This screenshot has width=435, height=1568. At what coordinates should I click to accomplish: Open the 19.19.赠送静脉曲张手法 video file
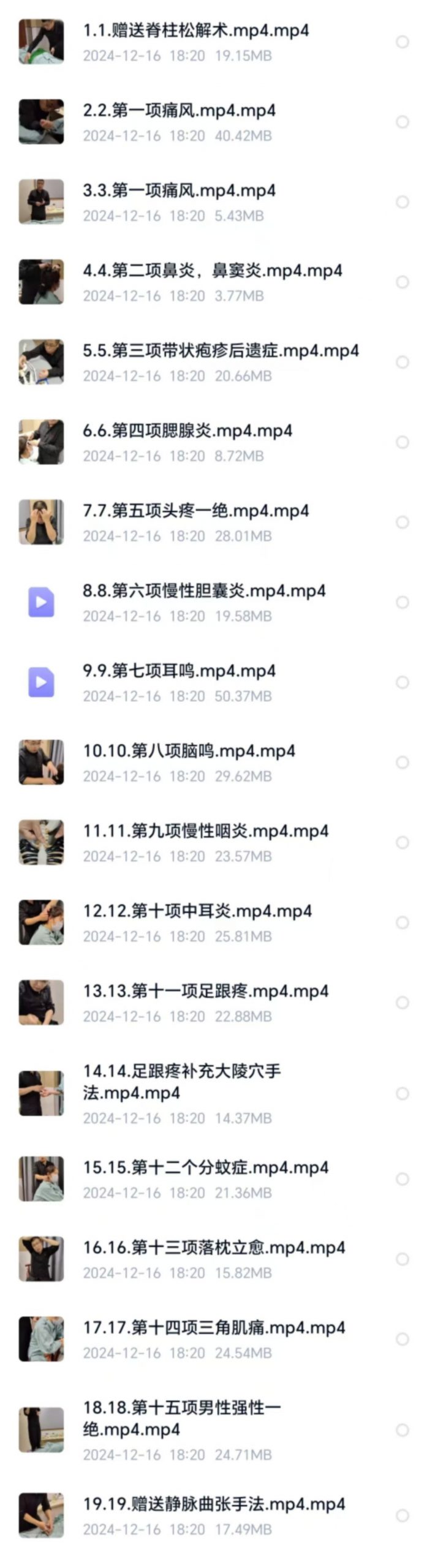pyautogui.click(x=214, y=1504)
